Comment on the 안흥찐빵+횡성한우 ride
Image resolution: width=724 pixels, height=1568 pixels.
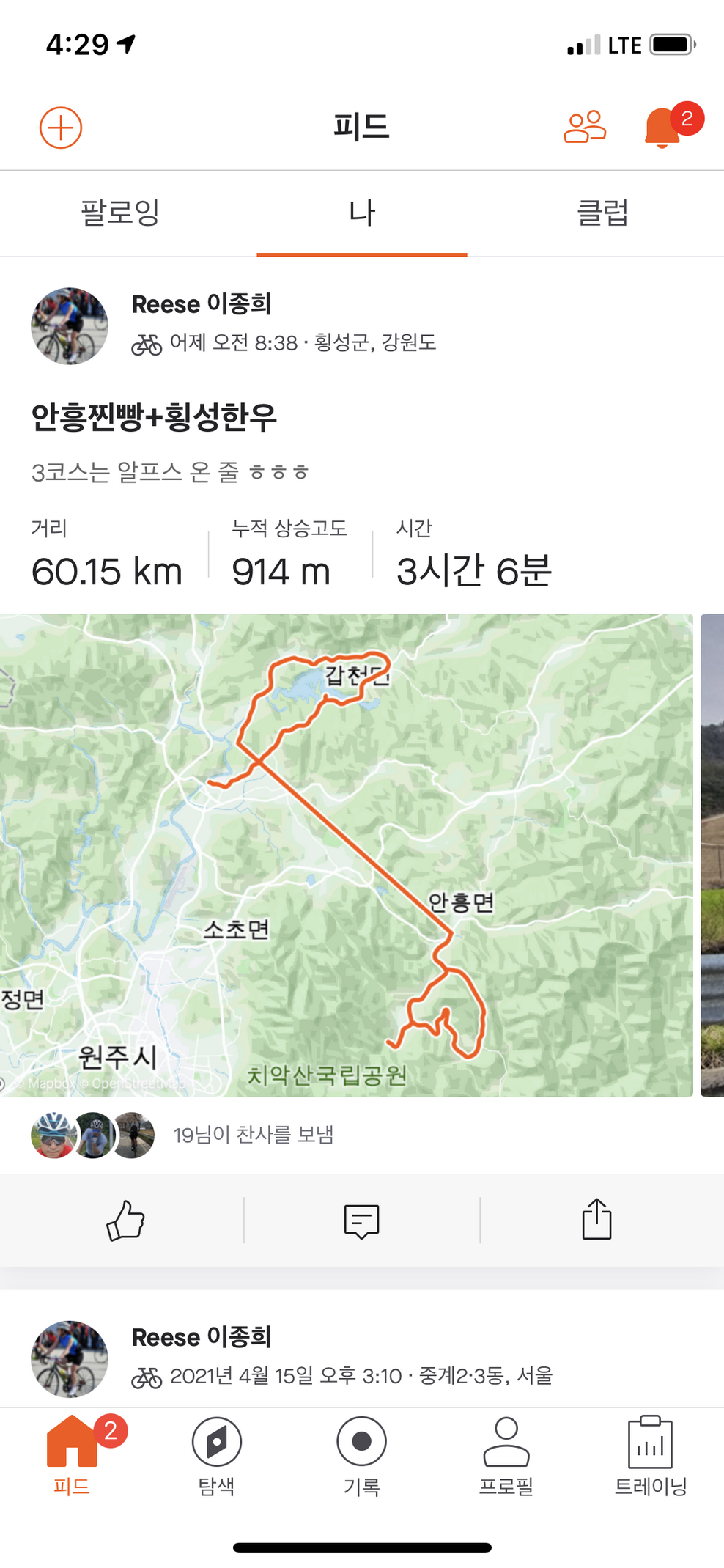pos(362,1221)
